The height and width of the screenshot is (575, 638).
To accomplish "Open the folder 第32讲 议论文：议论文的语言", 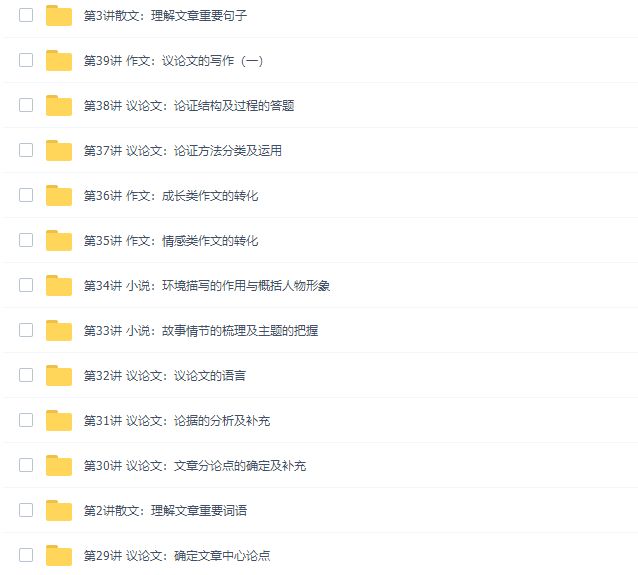I will pyautogui.click(x=164, y=376).
